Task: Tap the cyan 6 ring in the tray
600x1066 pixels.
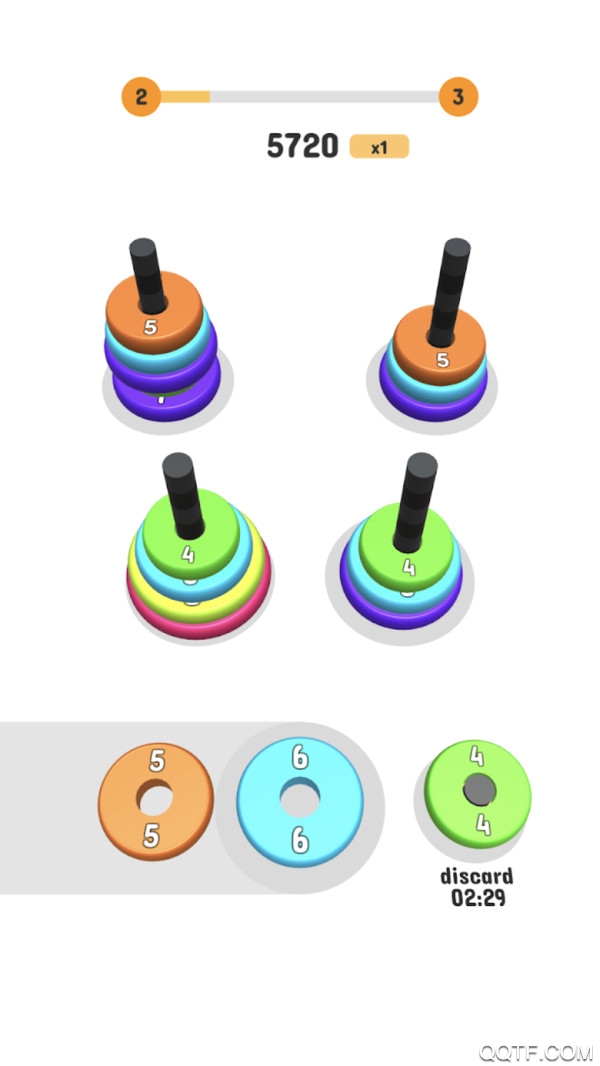Action: pos(299,797)
